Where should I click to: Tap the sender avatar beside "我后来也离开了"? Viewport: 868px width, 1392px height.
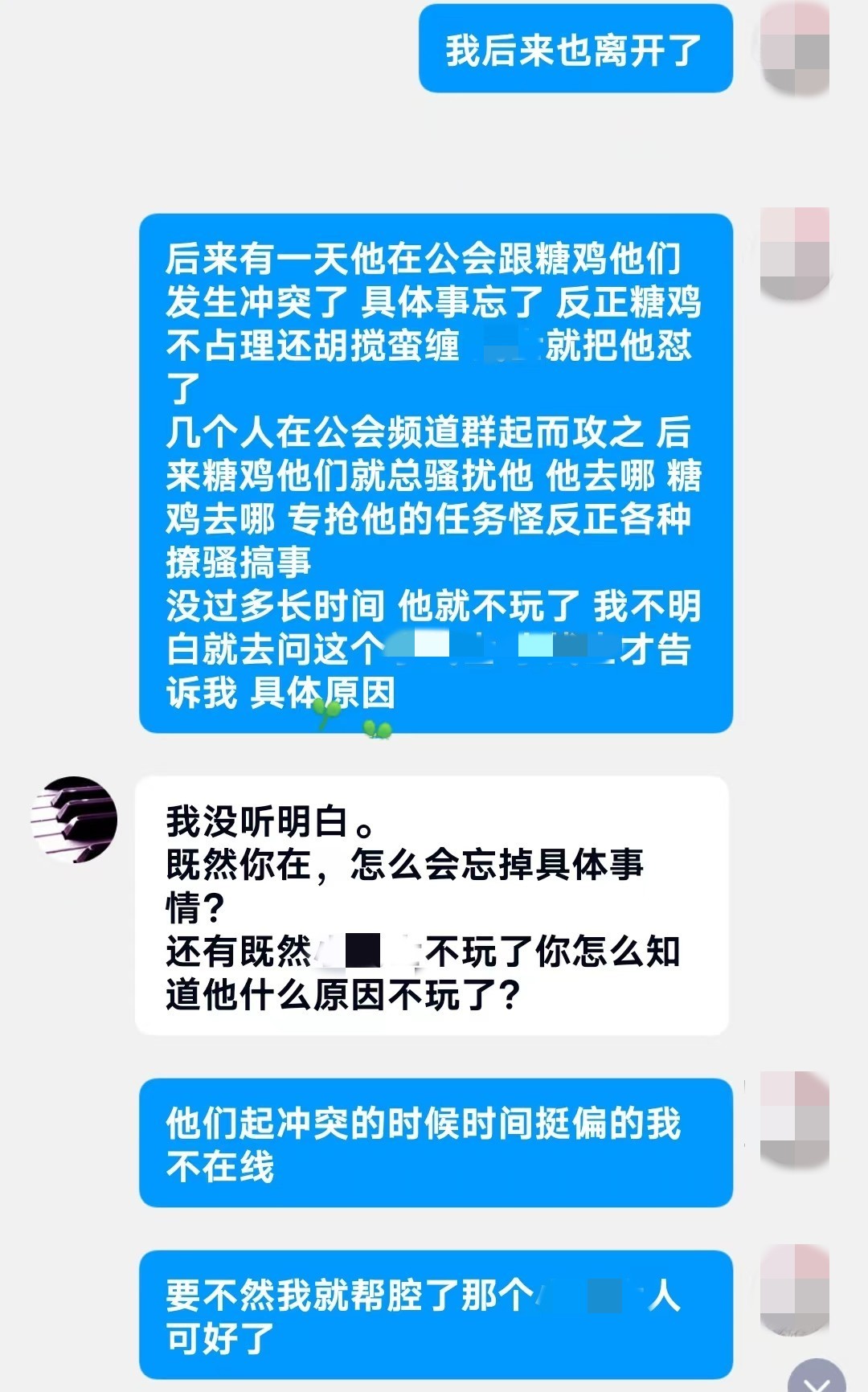pyautogui.click(x=795, y=50)
